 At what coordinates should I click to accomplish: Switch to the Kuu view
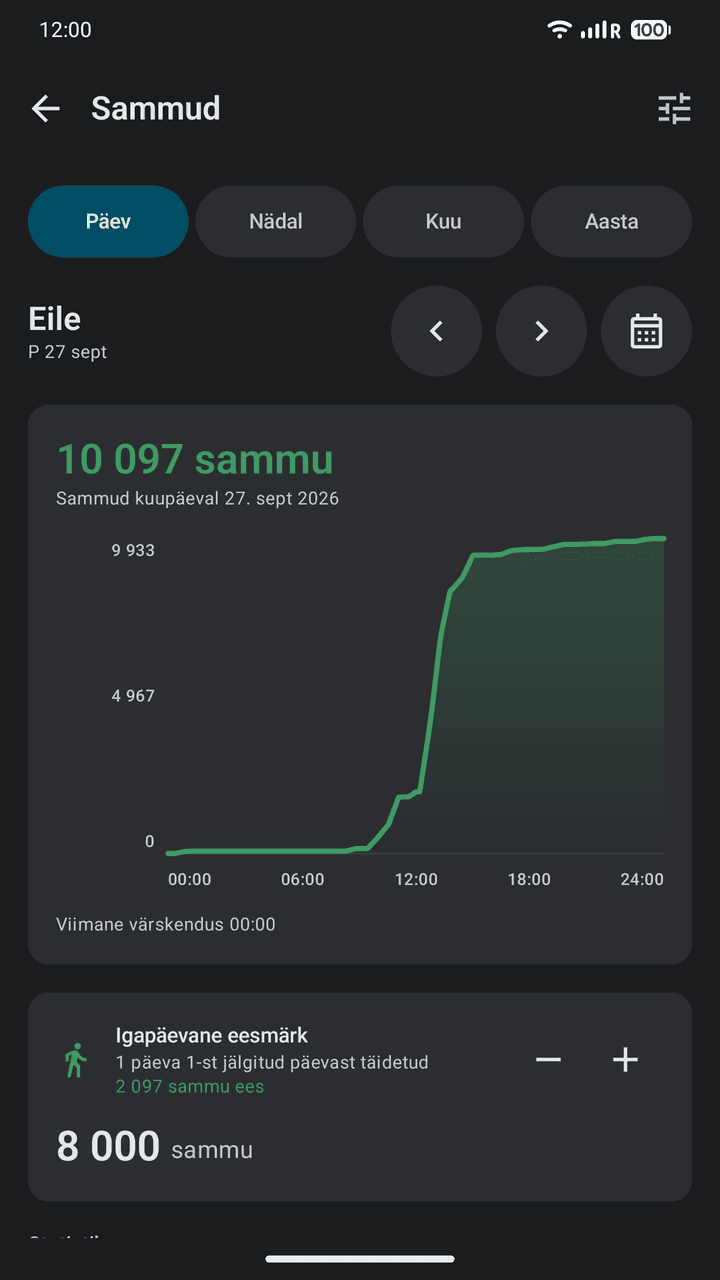pyautogui.click(x=443, y=222)
